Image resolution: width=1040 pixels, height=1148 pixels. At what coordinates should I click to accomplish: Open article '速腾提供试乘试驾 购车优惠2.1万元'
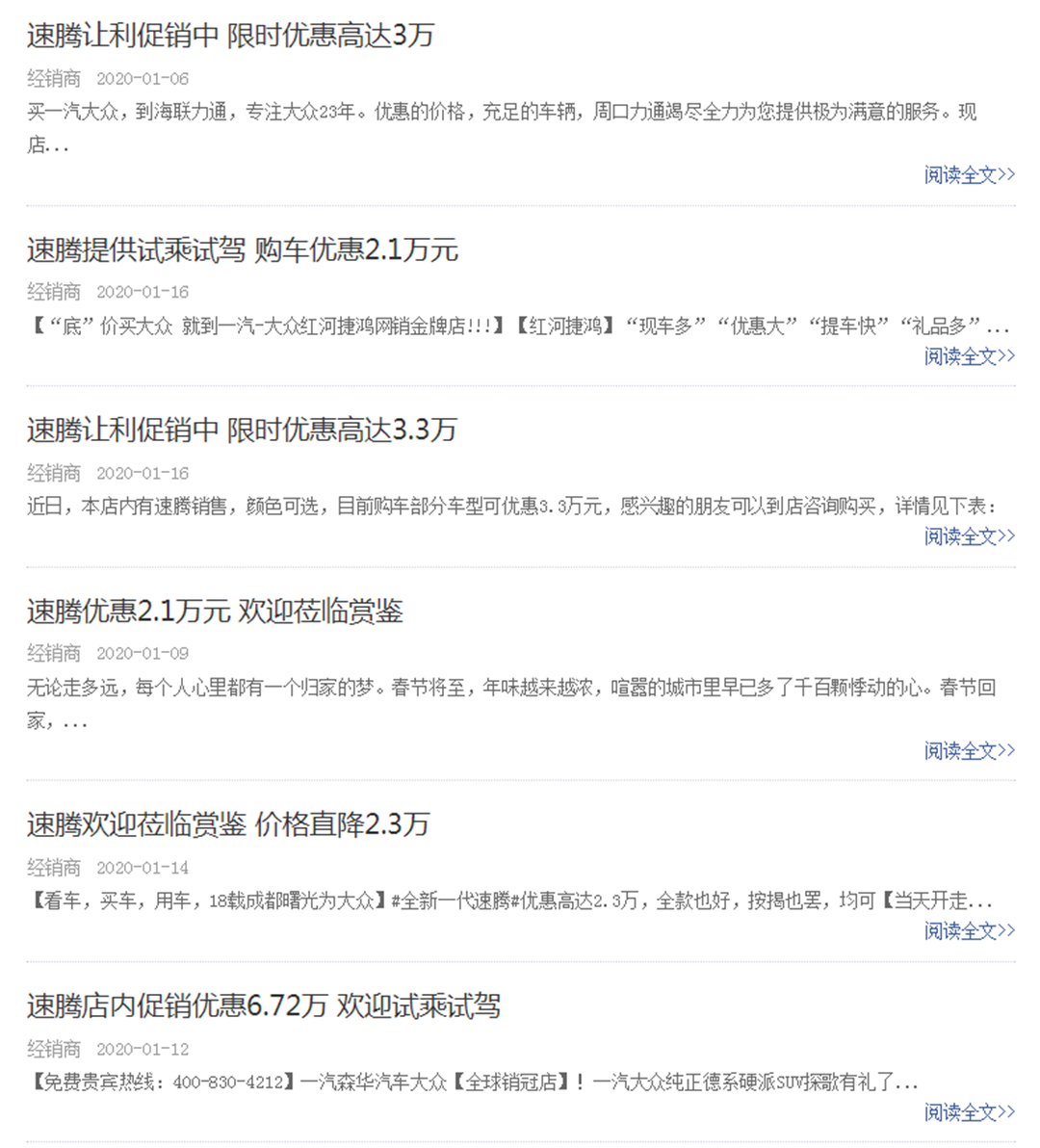click(x=242, y=250)
